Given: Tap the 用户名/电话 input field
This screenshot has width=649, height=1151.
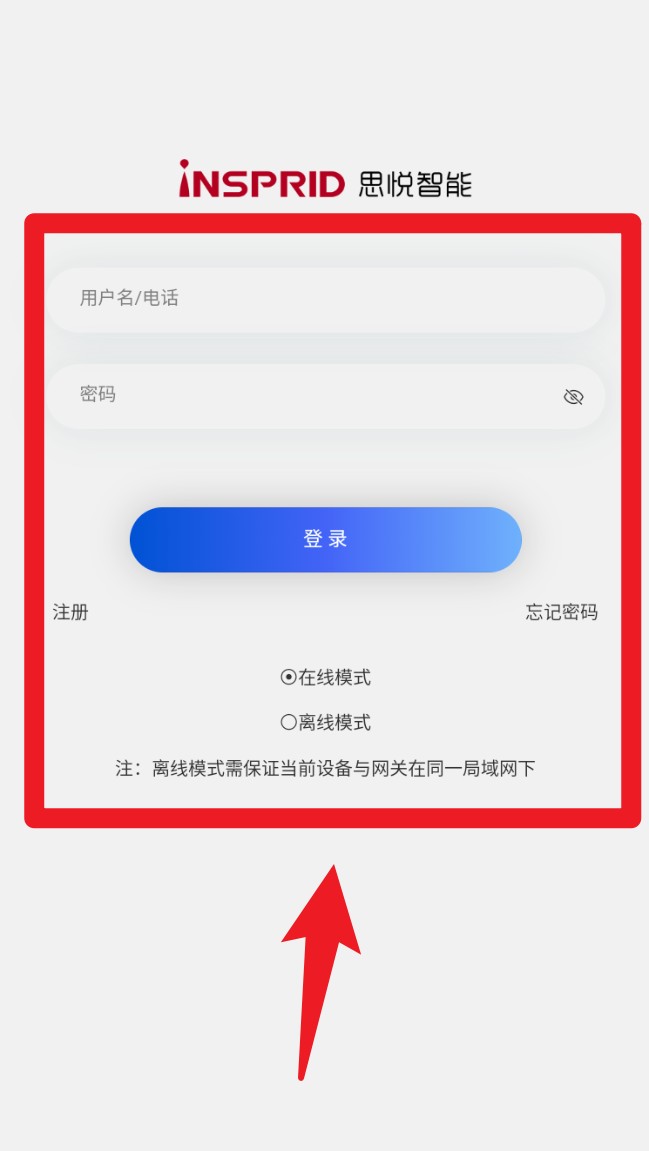Looking at the screenshot, I should 324,299.
